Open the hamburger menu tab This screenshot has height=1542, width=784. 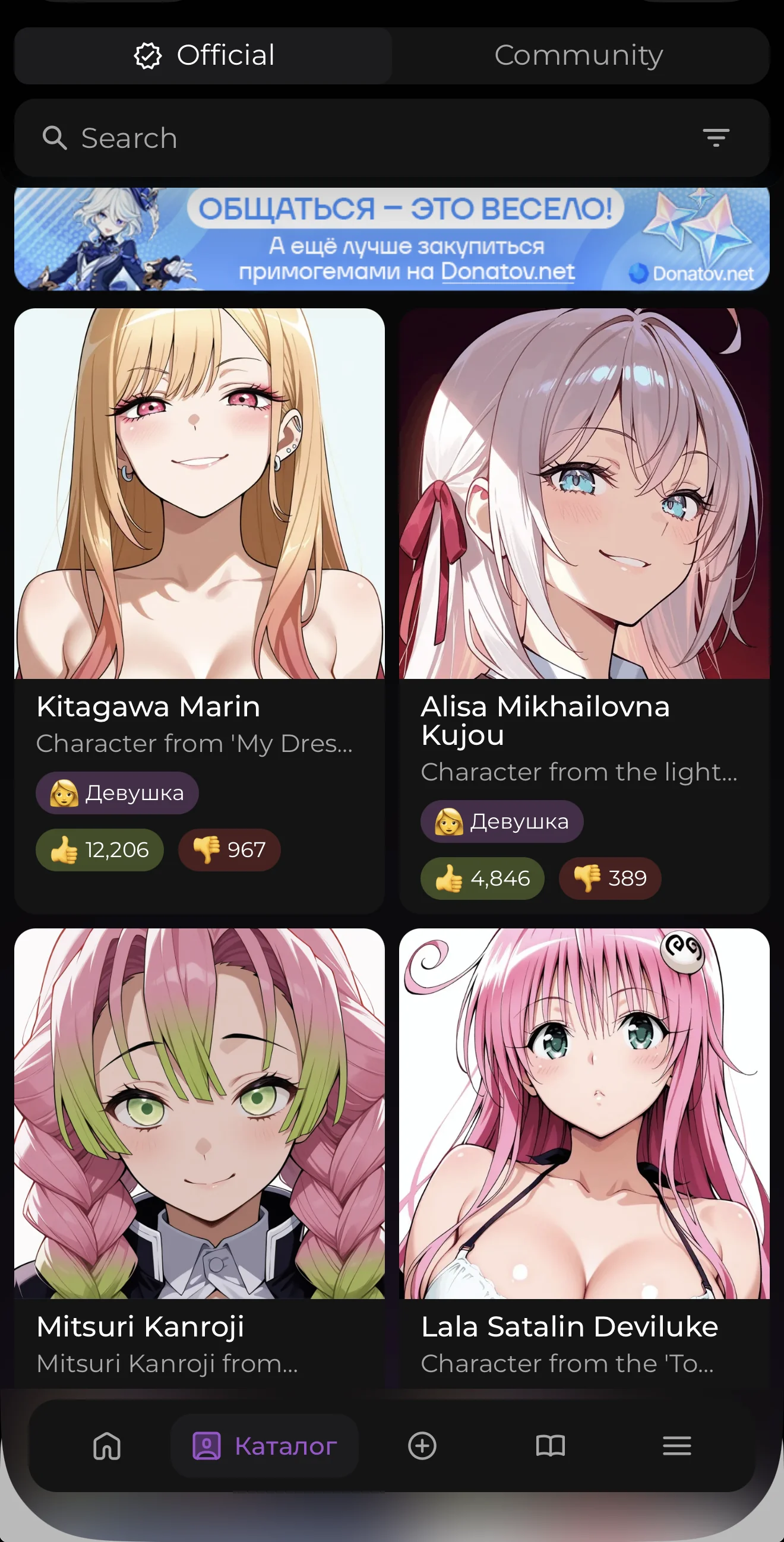coord(677,1446)
